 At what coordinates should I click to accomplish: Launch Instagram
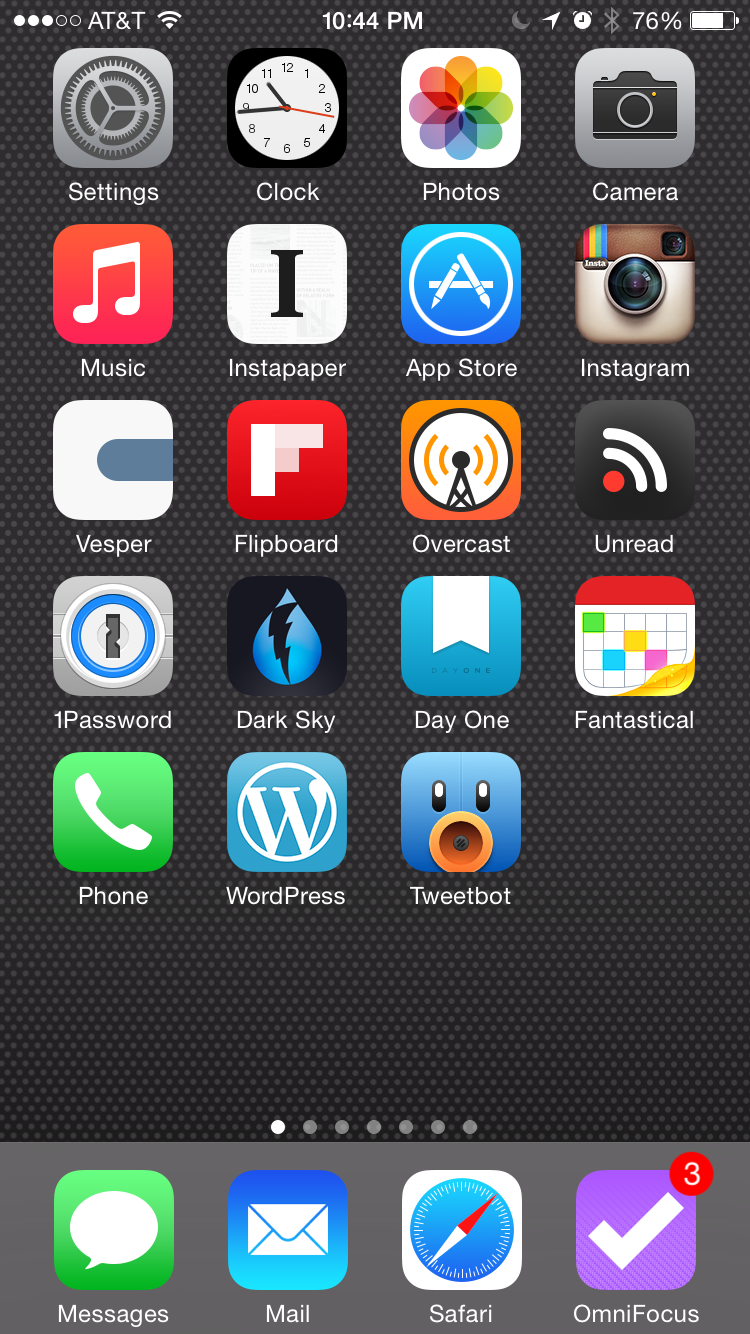(x=635, y=284)
